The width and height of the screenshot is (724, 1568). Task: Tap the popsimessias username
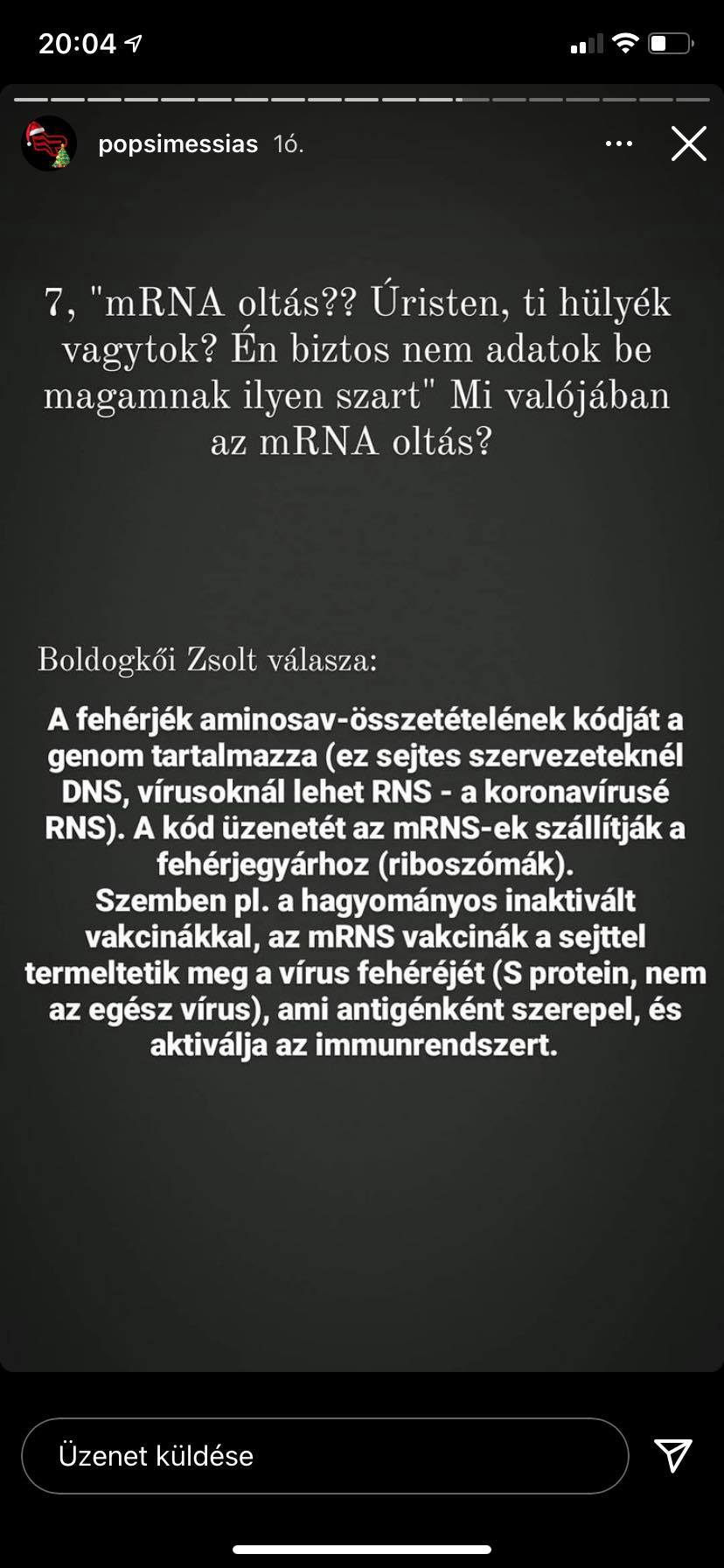click(x=178, y=143)
